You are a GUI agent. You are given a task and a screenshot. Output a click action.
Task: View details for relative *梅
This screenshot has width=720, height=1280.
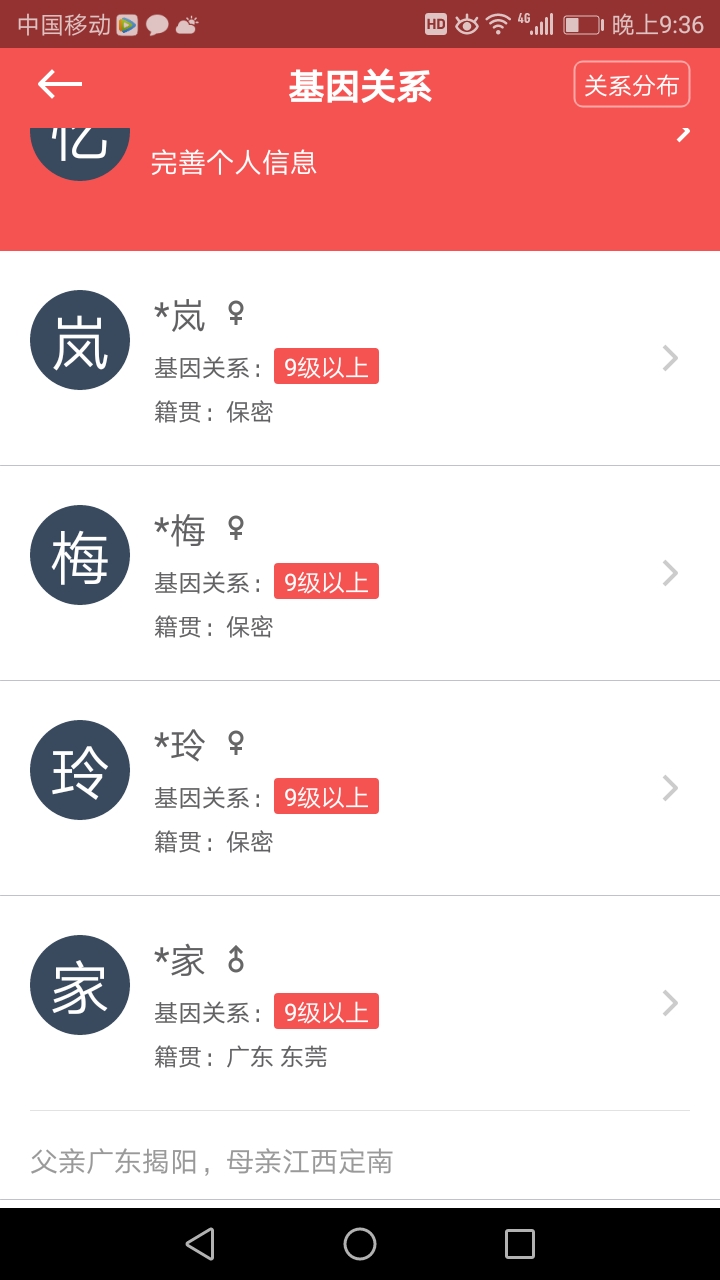click(x=360, y=573)
